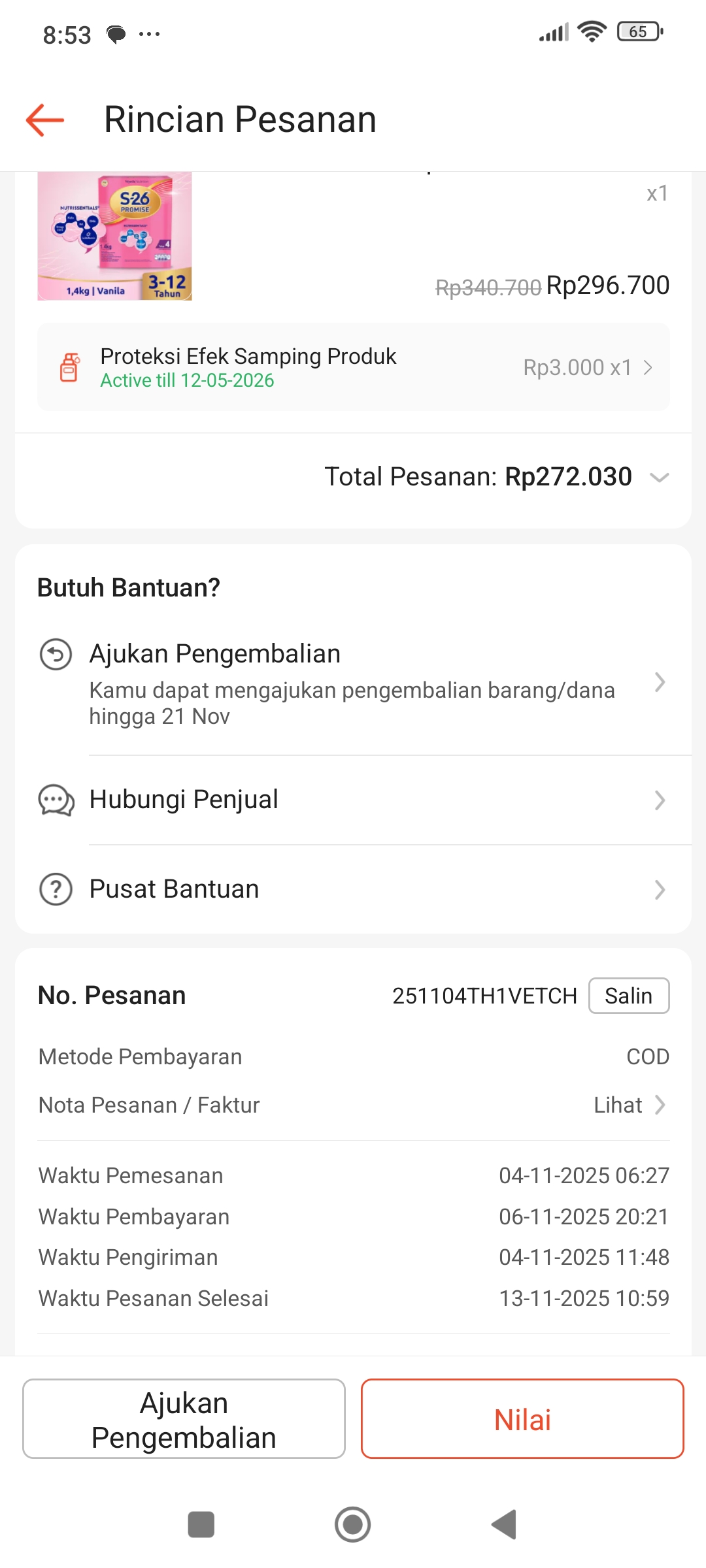Screen dimensions: 706x1568
Task: Go to the system home screen
Action: (x=353, y=1524)
